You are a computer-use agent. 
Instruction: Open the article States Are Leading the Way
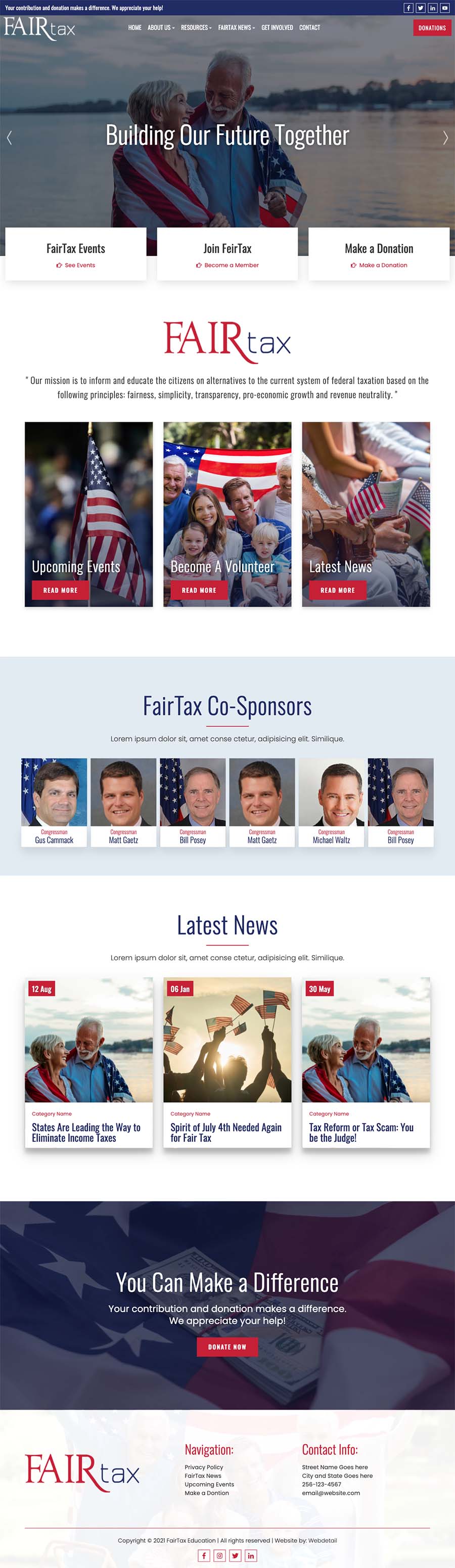(86, 1132)
